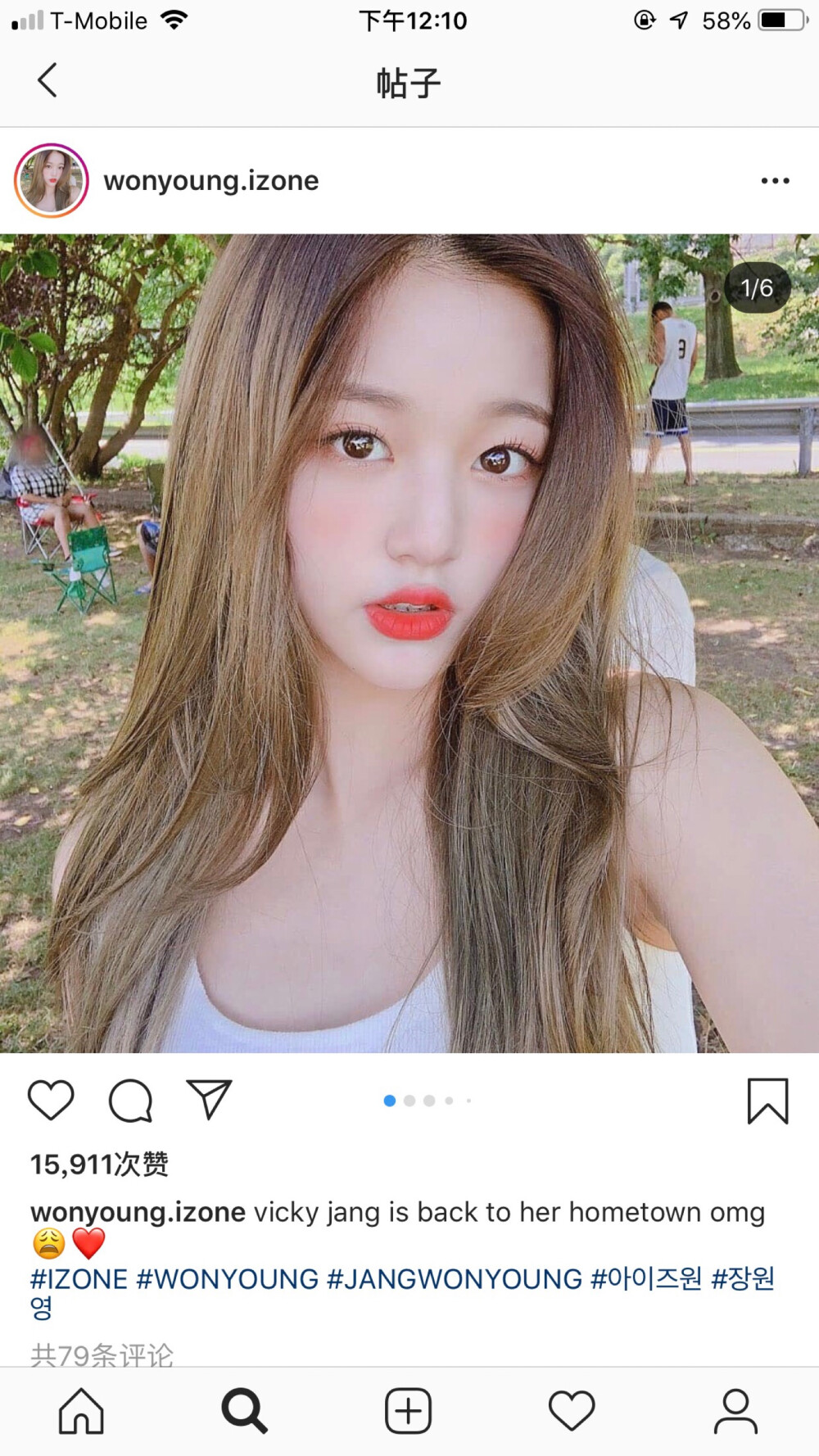View who liked via 15,911次赞
Viewport: 819px width, 1456px height.
pyautogui.click(x=99, y=1164)
